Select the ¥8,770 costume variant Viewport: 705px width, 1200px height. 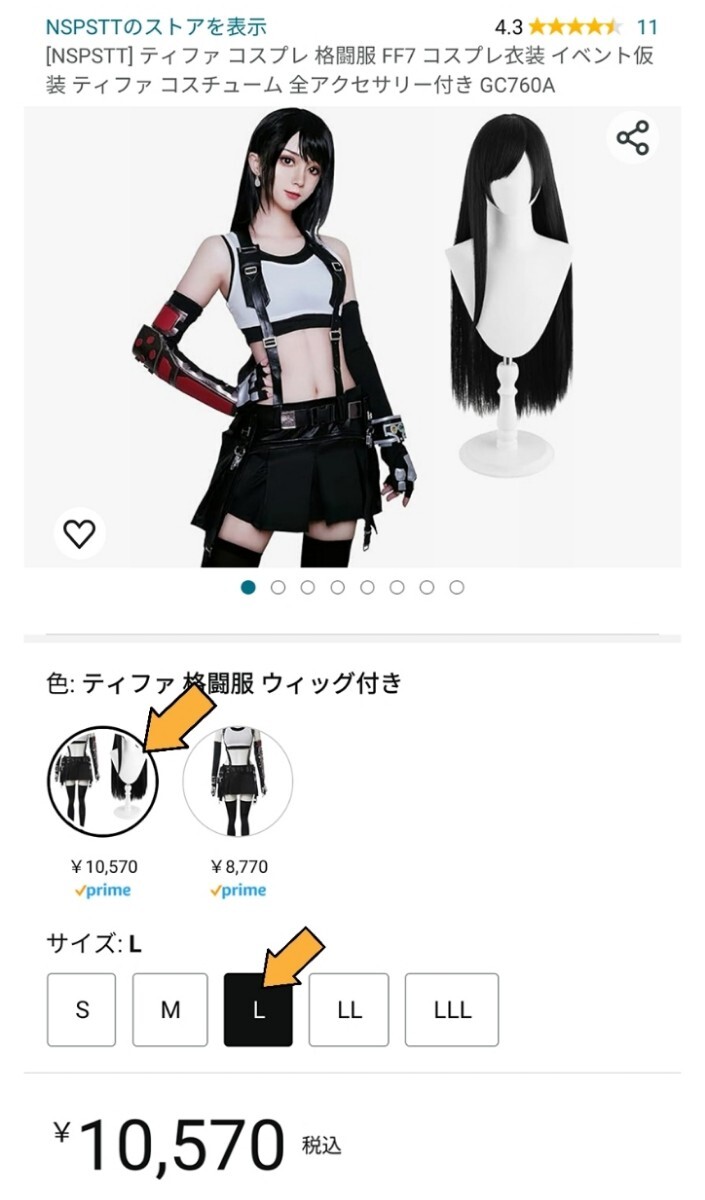[238, 781]
